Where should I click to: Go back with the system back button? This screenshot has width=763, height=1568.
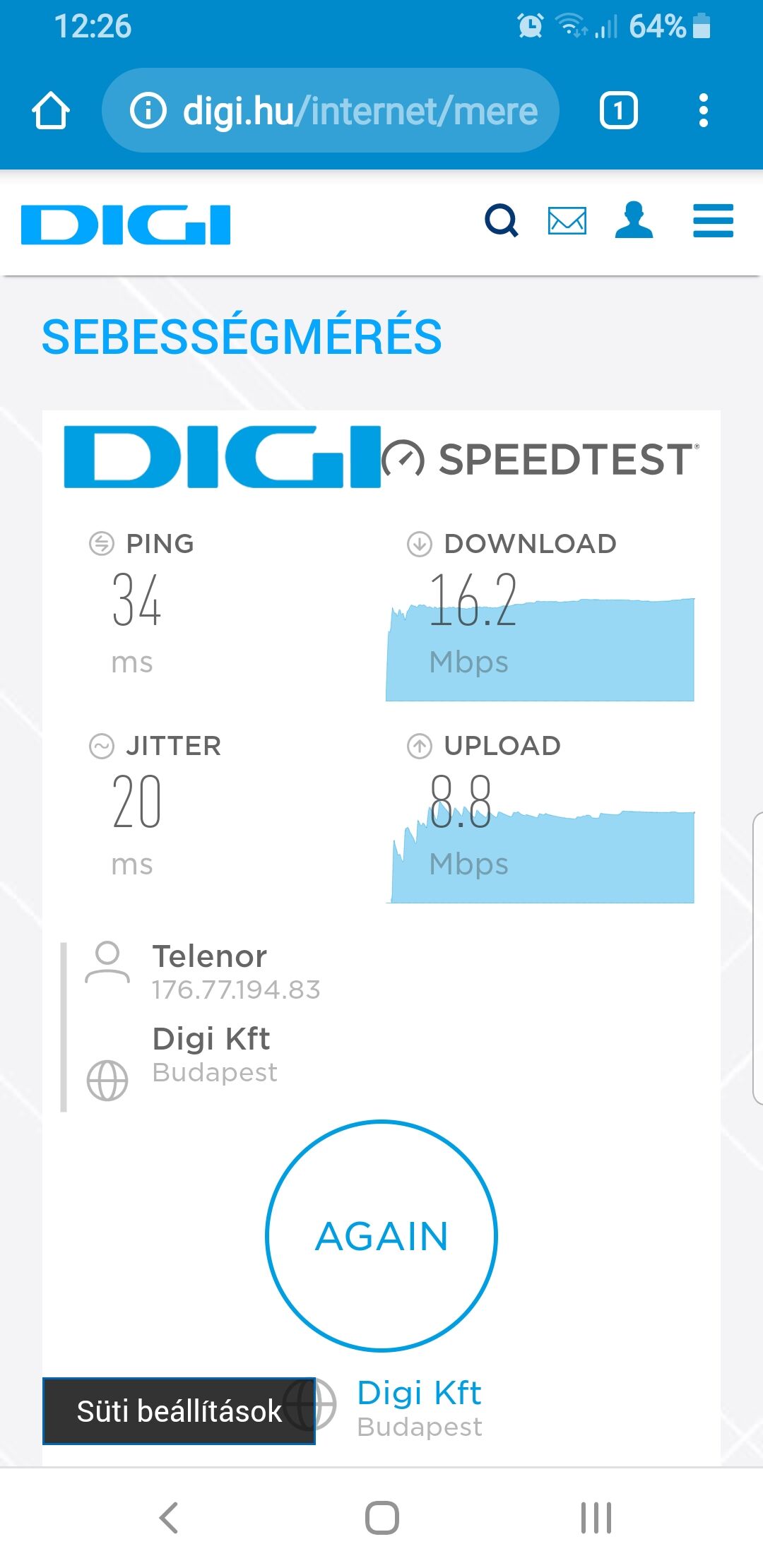tap(168, 1517)
